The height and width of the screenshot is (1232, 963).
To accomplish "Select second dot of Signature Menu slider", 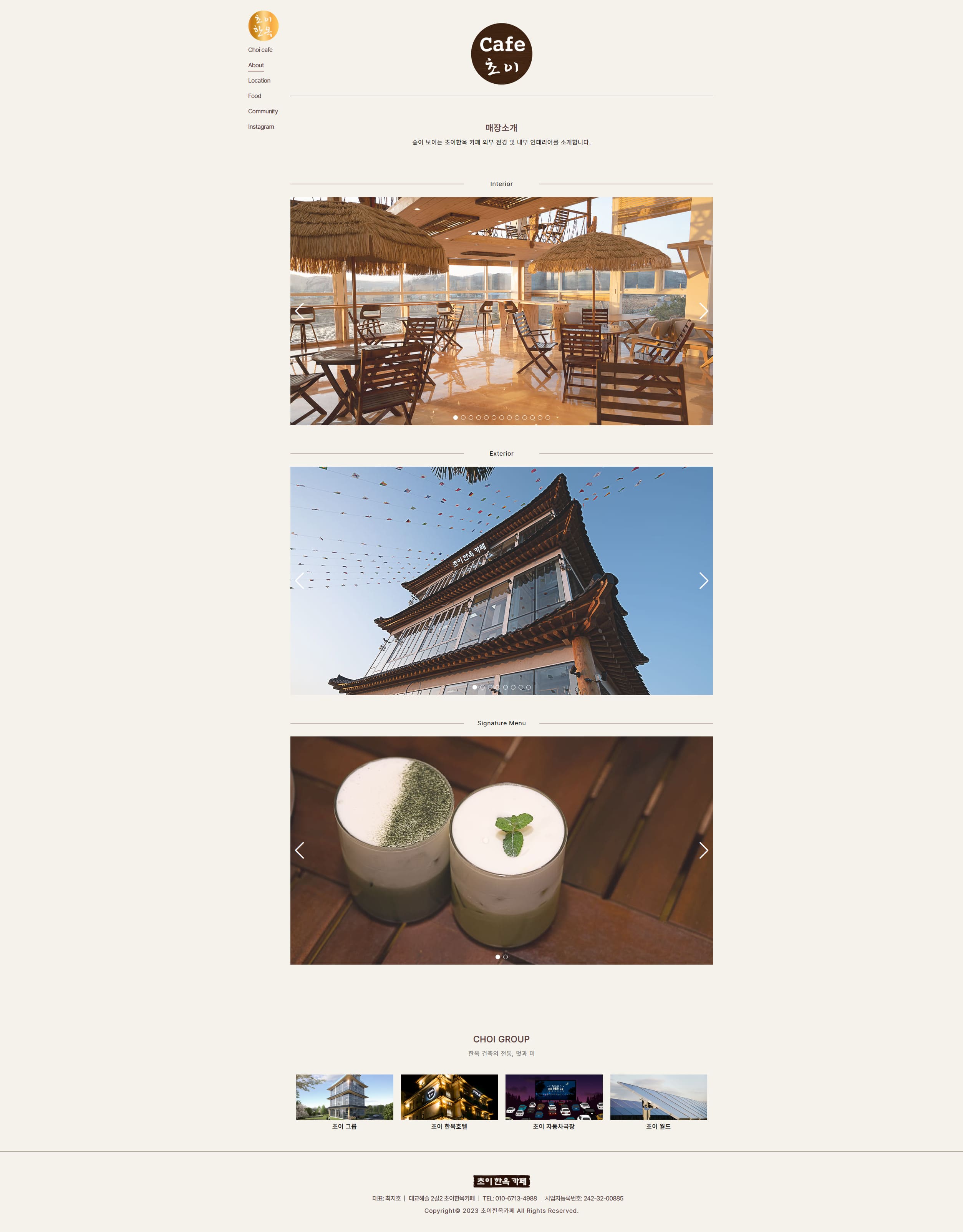I will [x=506, y=957].
